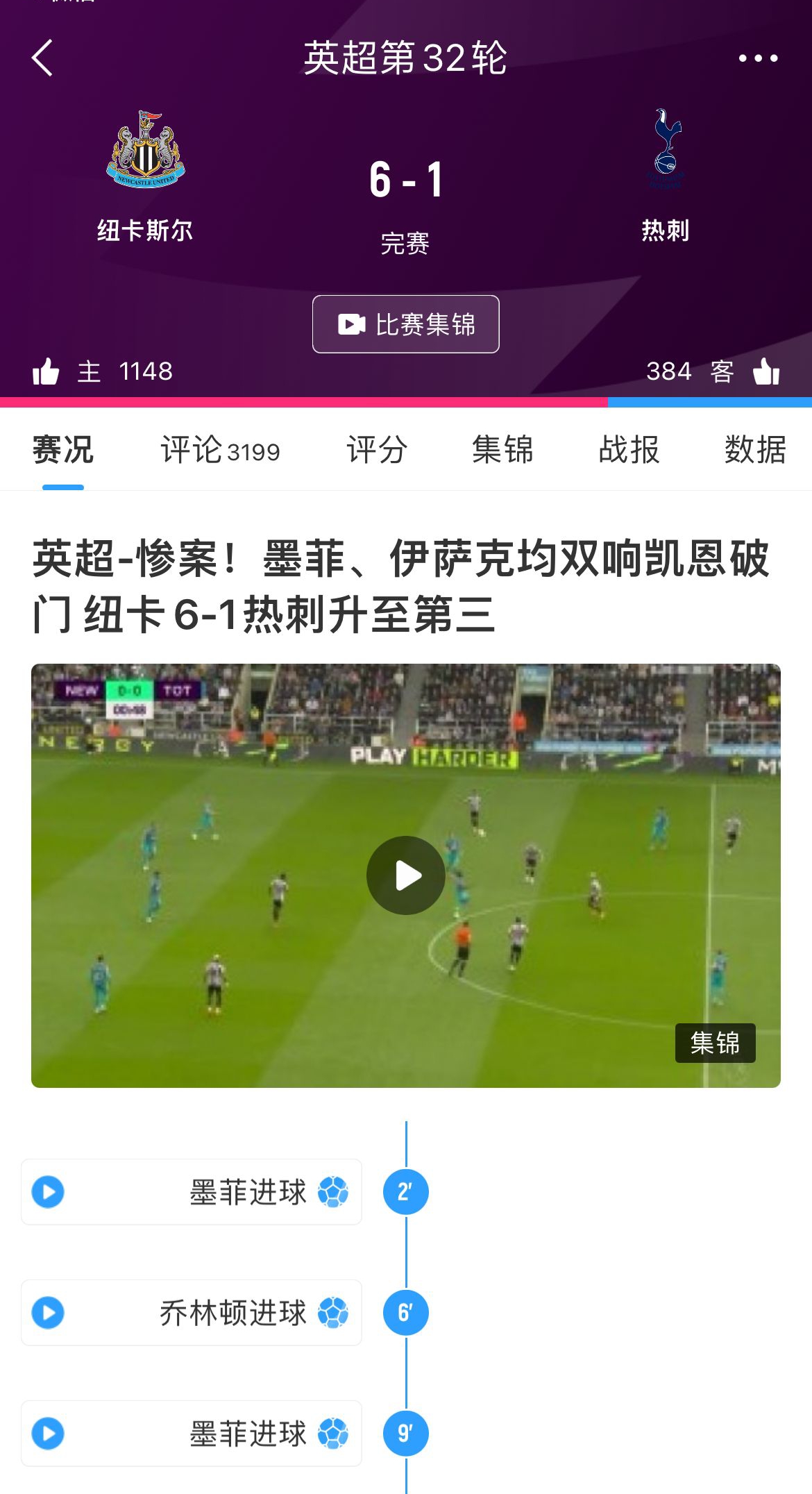This screenshot has height=1494, width=812.
Task: Play 乔林顿进球 clip at 6 minutes
Action: click(x=49, y=1313)
